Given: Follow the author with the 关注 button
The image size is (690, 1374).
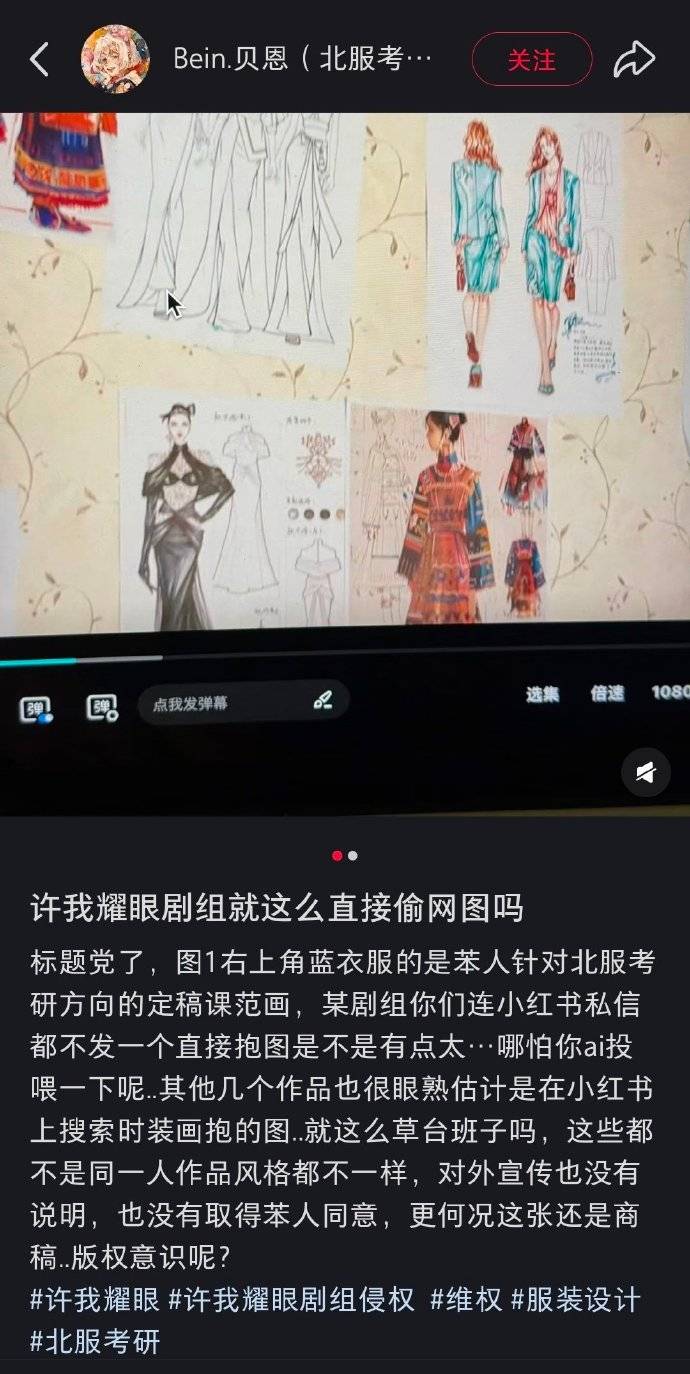Looking at the screenshot, I should pyautogui.click(x=531, y=60).
